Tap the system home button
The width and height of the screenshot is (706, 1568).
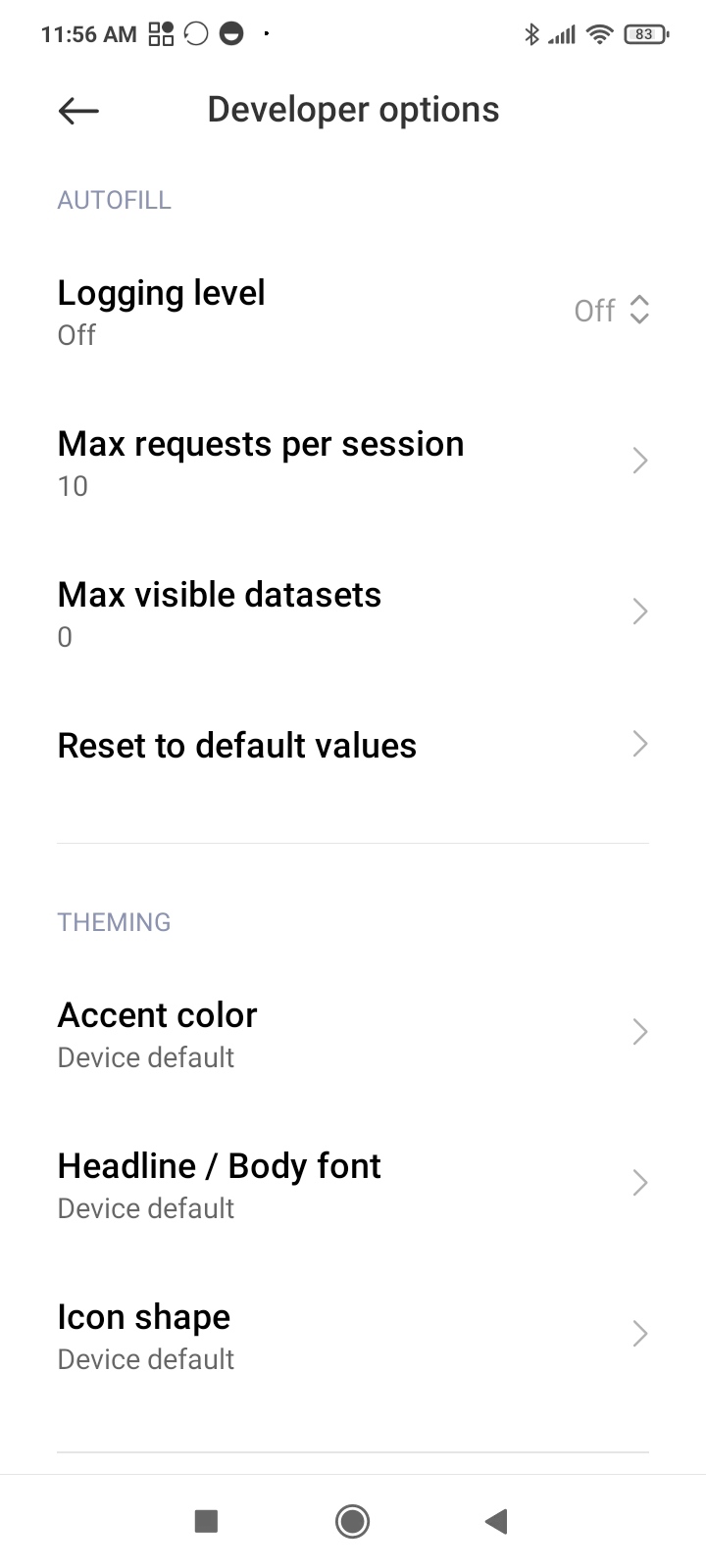(352, 1521)
